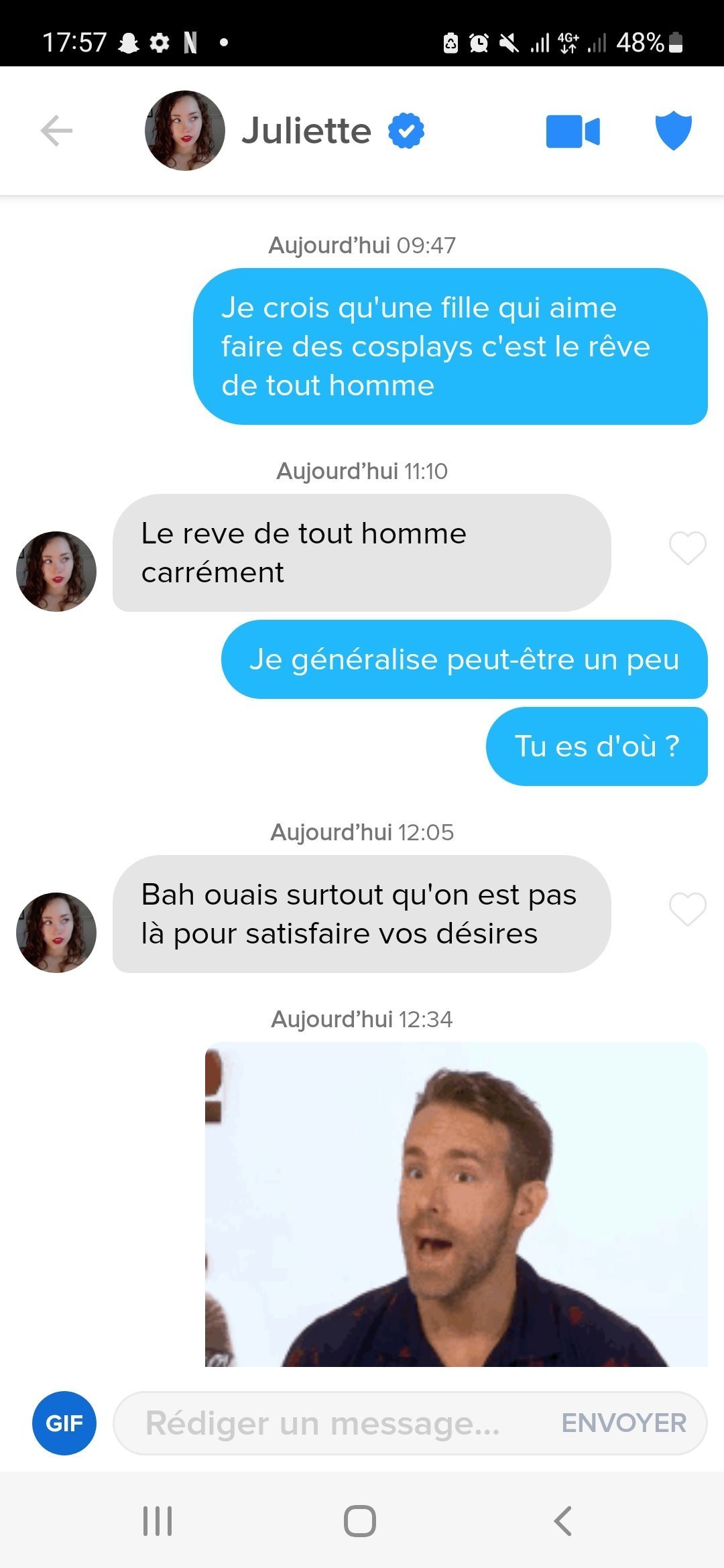
Task: Like the message 'Le reve de tout homme carrément'
Action: [688, 548]
